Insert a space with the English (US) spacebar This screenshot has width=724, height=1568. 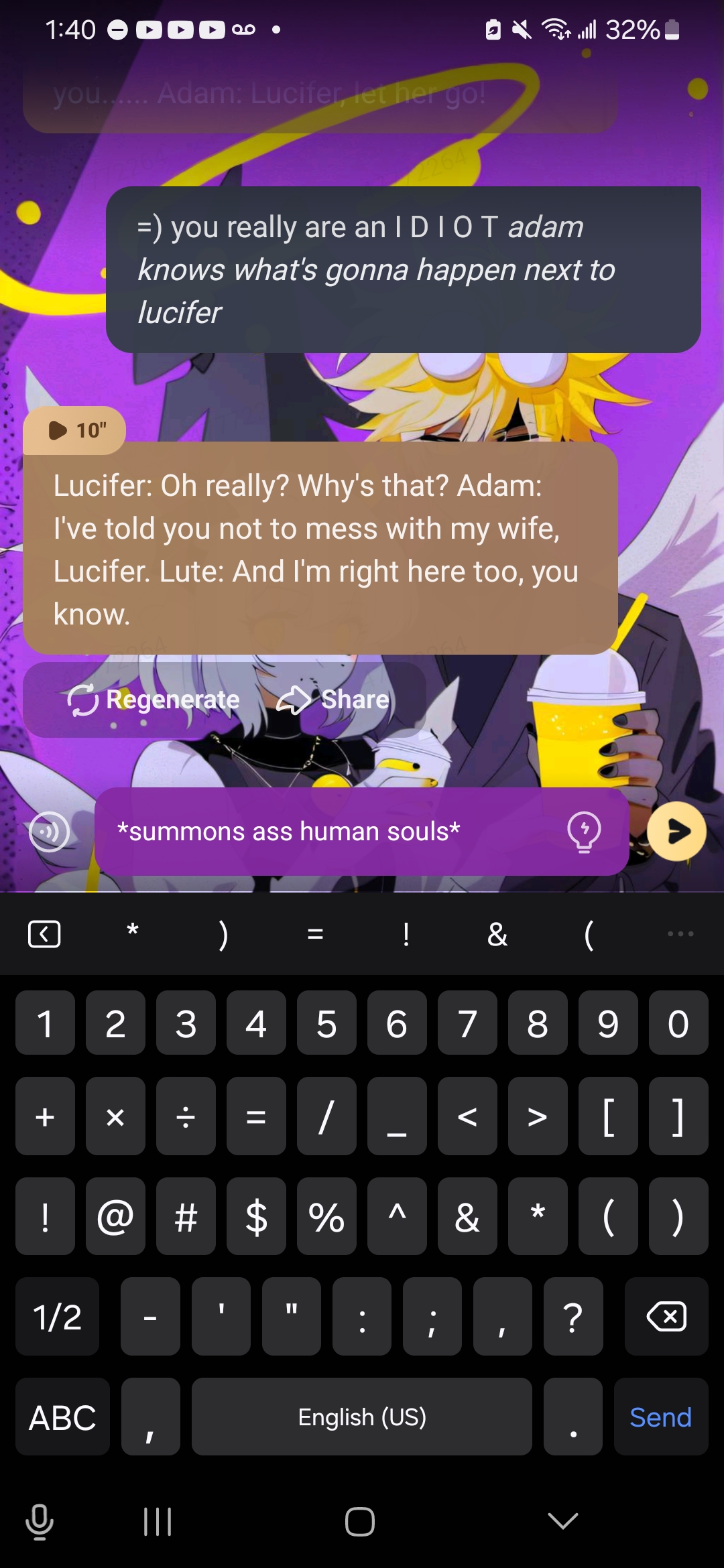tap(362, 1417)
